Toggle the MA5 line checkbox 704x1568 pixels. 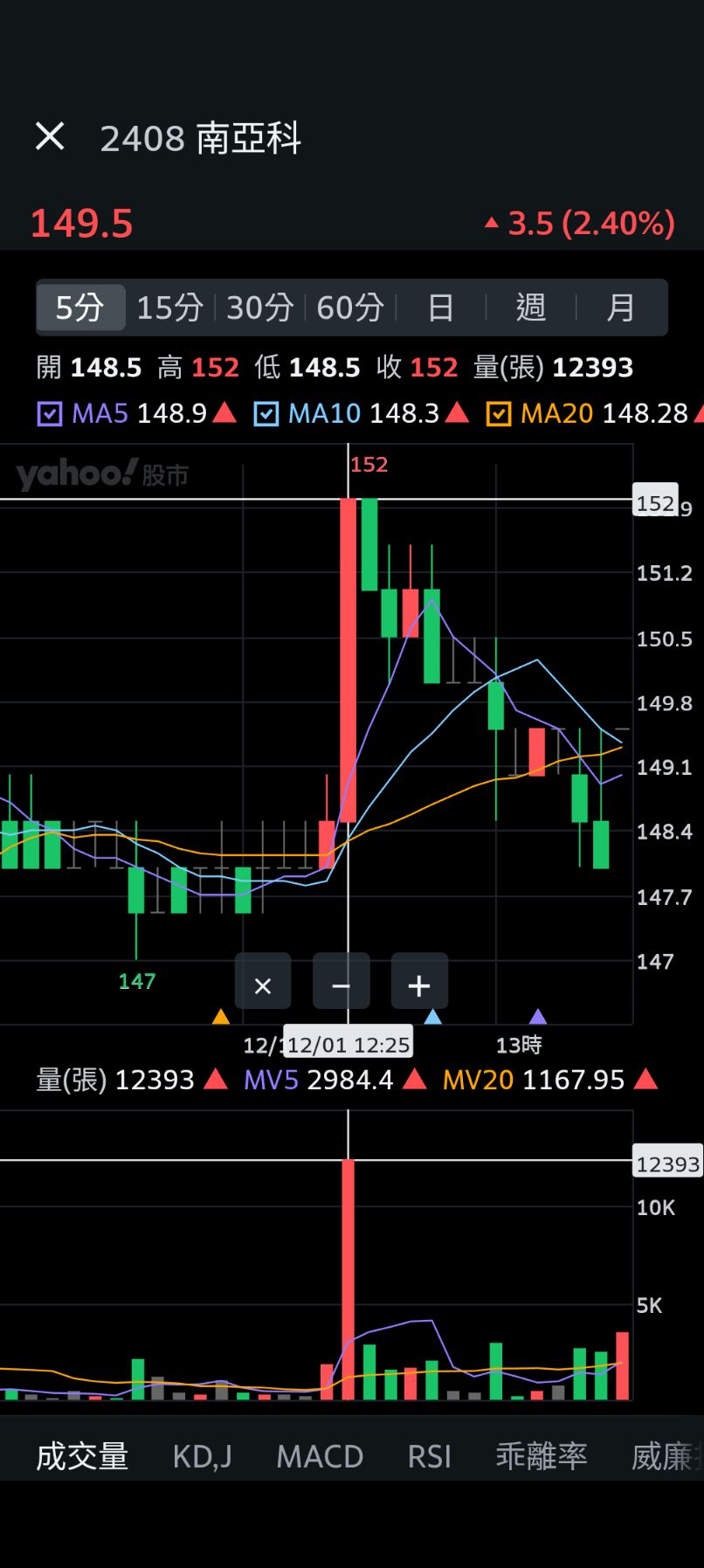(x=50, y=413)
